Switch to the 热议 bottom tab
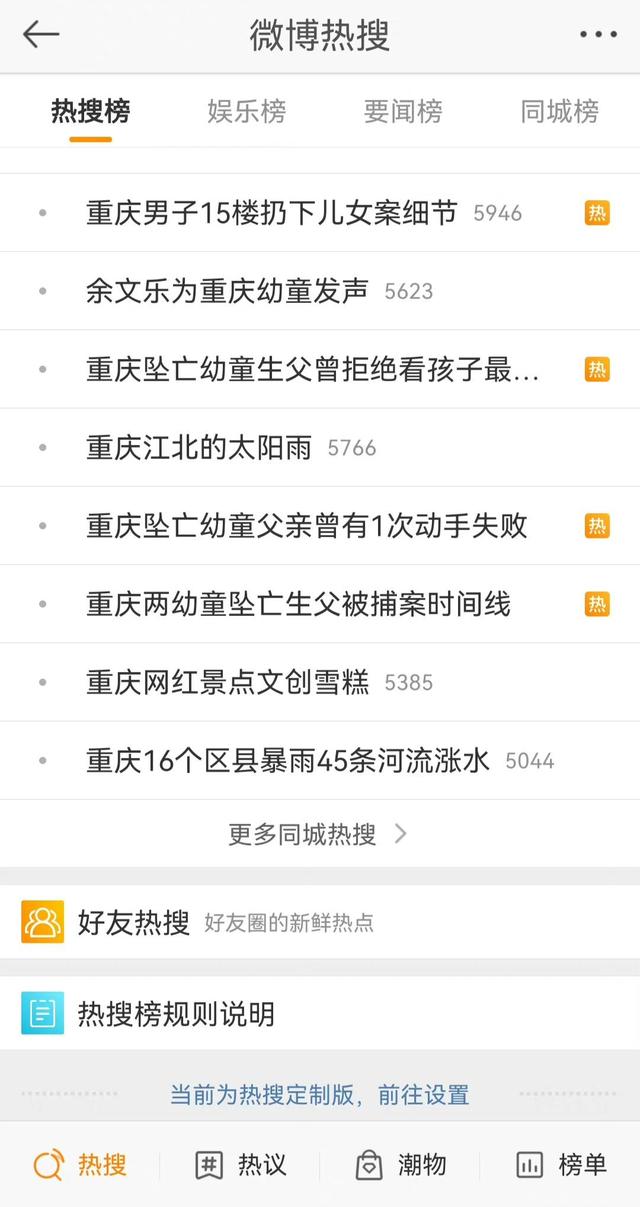The image size is (640, 1207). coord(241,1165)
